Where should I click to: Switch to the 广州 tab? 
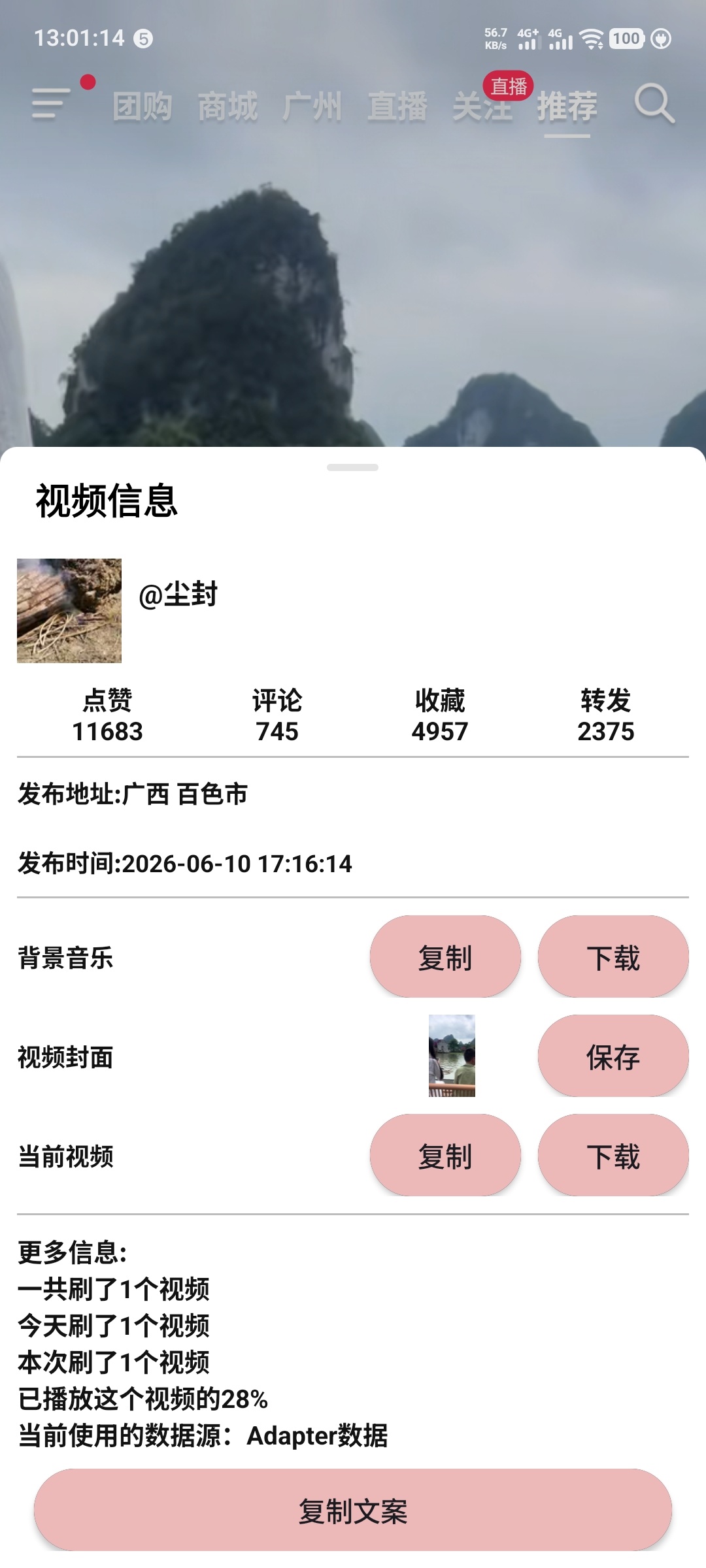click(x=312, y=106)
